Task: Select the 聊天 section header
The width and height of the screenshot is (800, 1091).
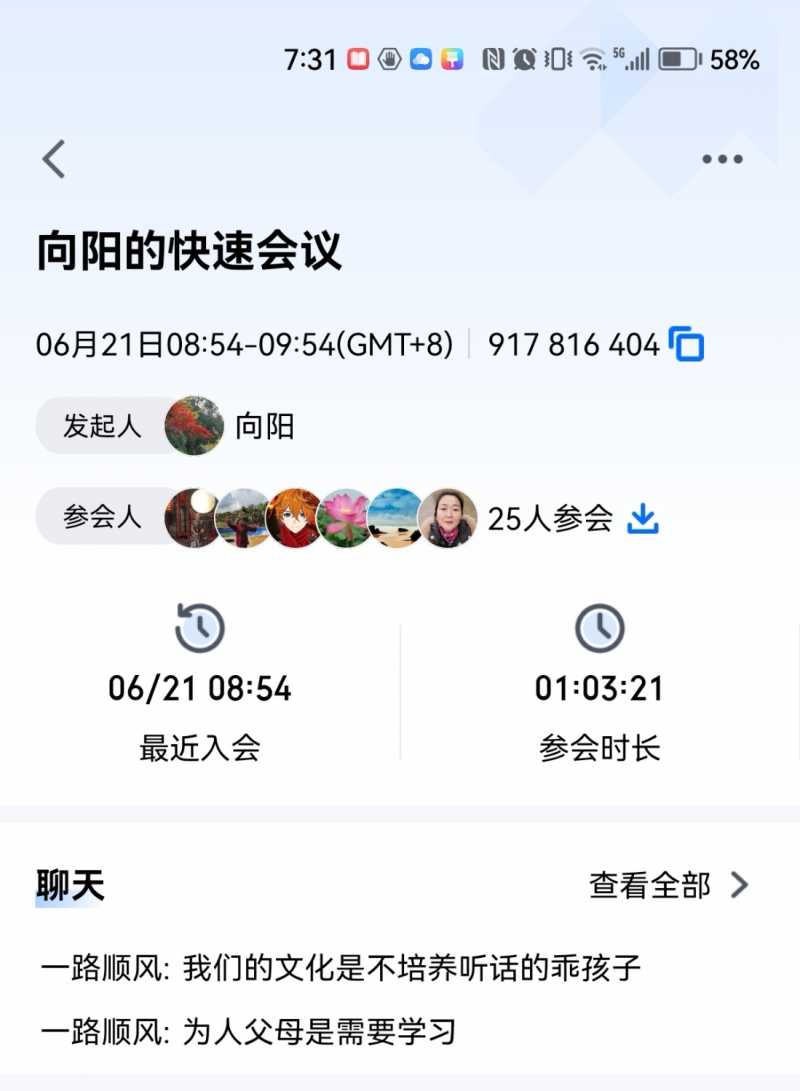Action: (x=70, y=884)
